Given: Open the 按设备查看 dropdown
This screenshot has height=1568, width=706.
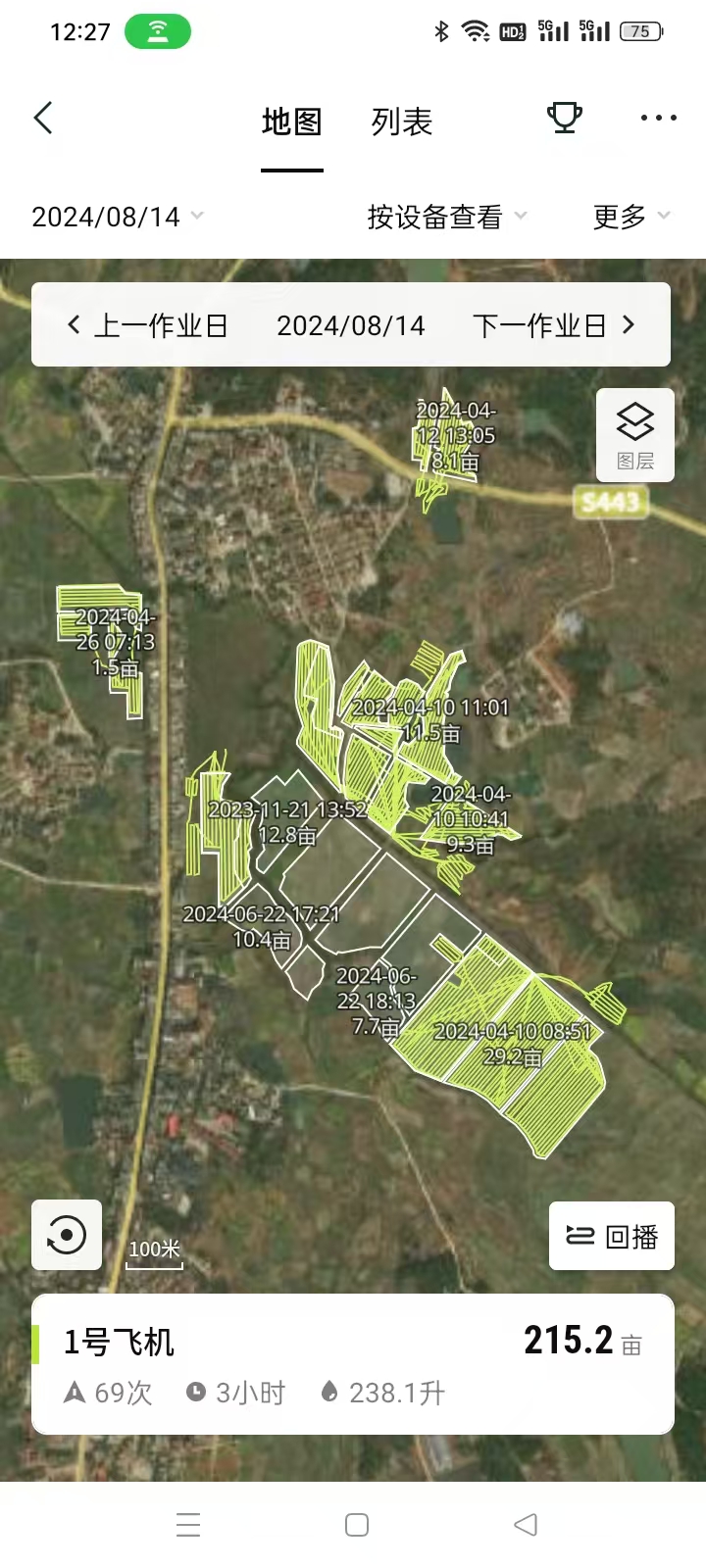Looking at the screenshot, I should click(x=446, y=217).
